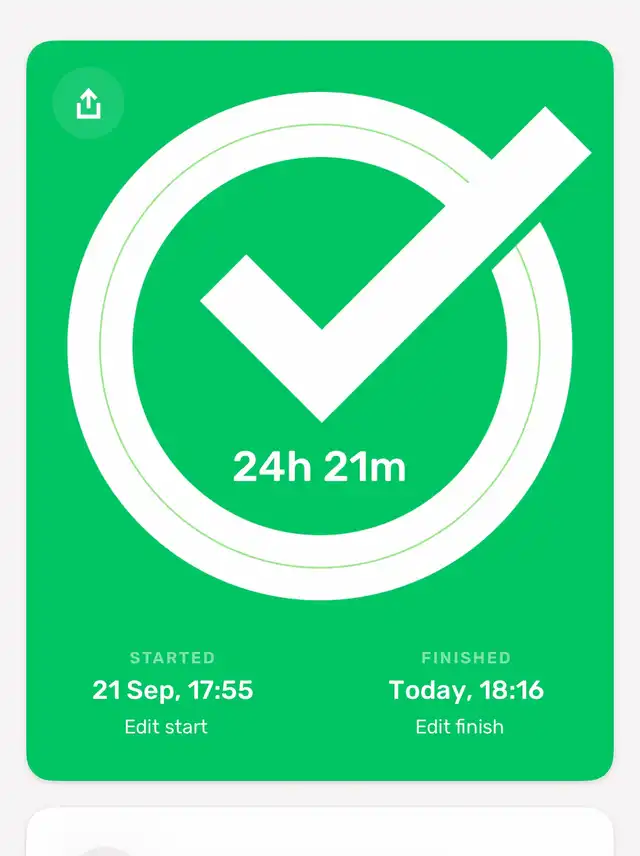Tap Edit finish under Today, 18:16

459,727
